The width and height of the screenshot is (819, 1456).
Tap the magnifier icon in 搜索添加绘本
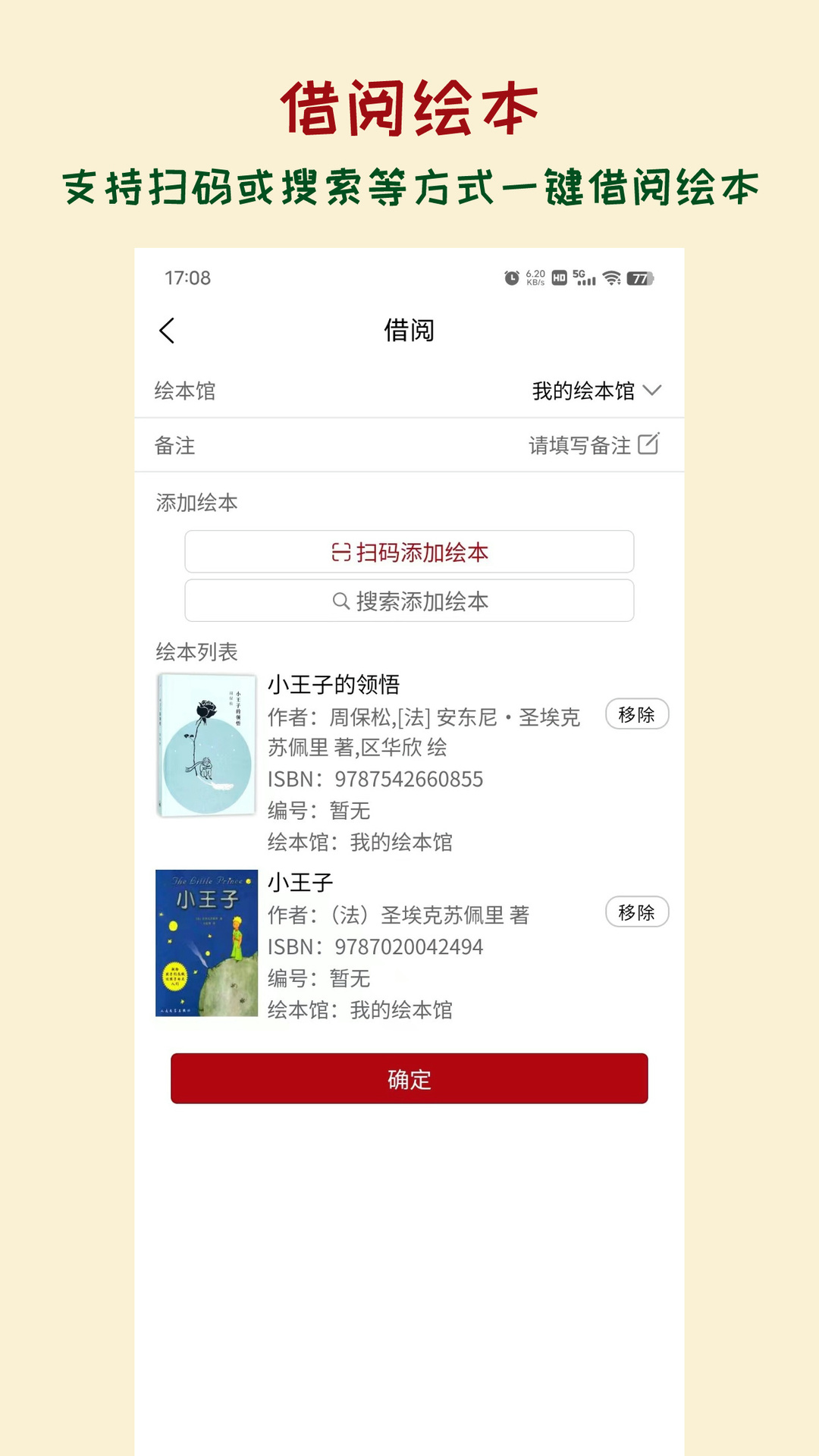pyautogui.click(x=341, y=601)
